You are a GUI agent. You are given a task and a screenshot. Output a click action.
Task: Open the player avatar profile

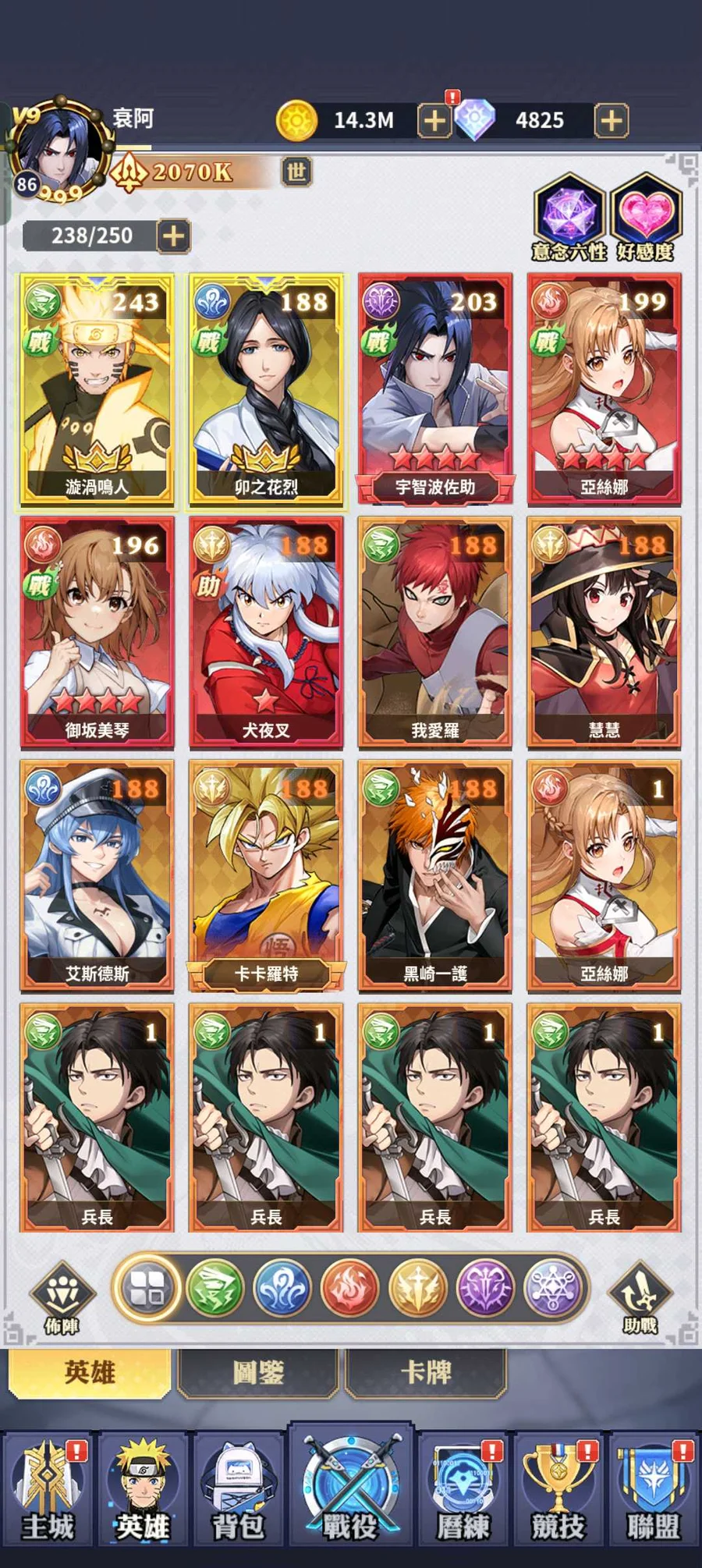click(59, 150)
